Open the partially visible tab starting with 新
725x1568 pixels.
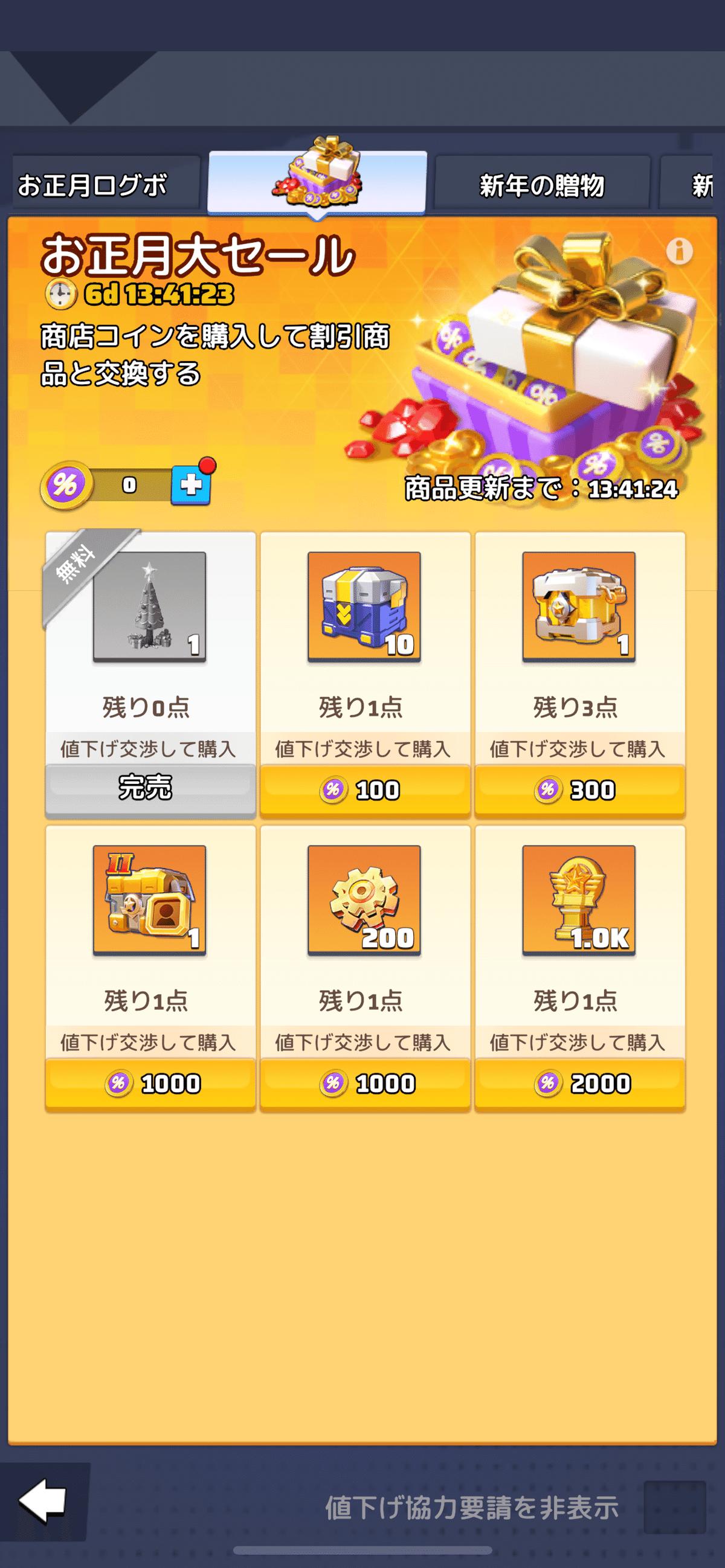pos(688,185)
